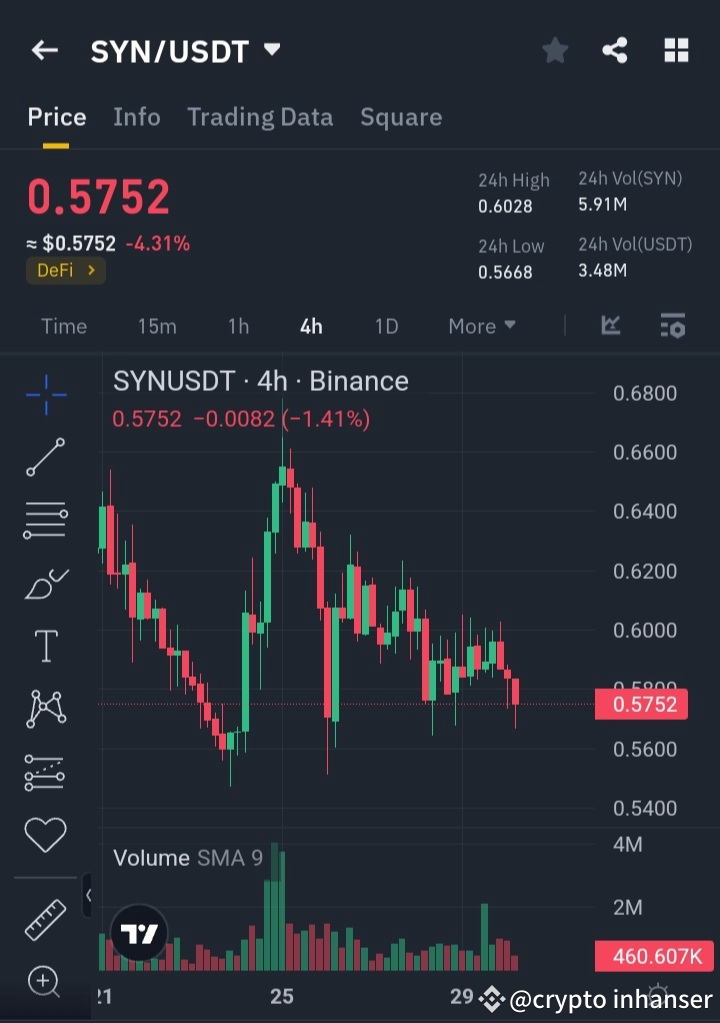Select the text annotation tool

click(x=45, y=645)
